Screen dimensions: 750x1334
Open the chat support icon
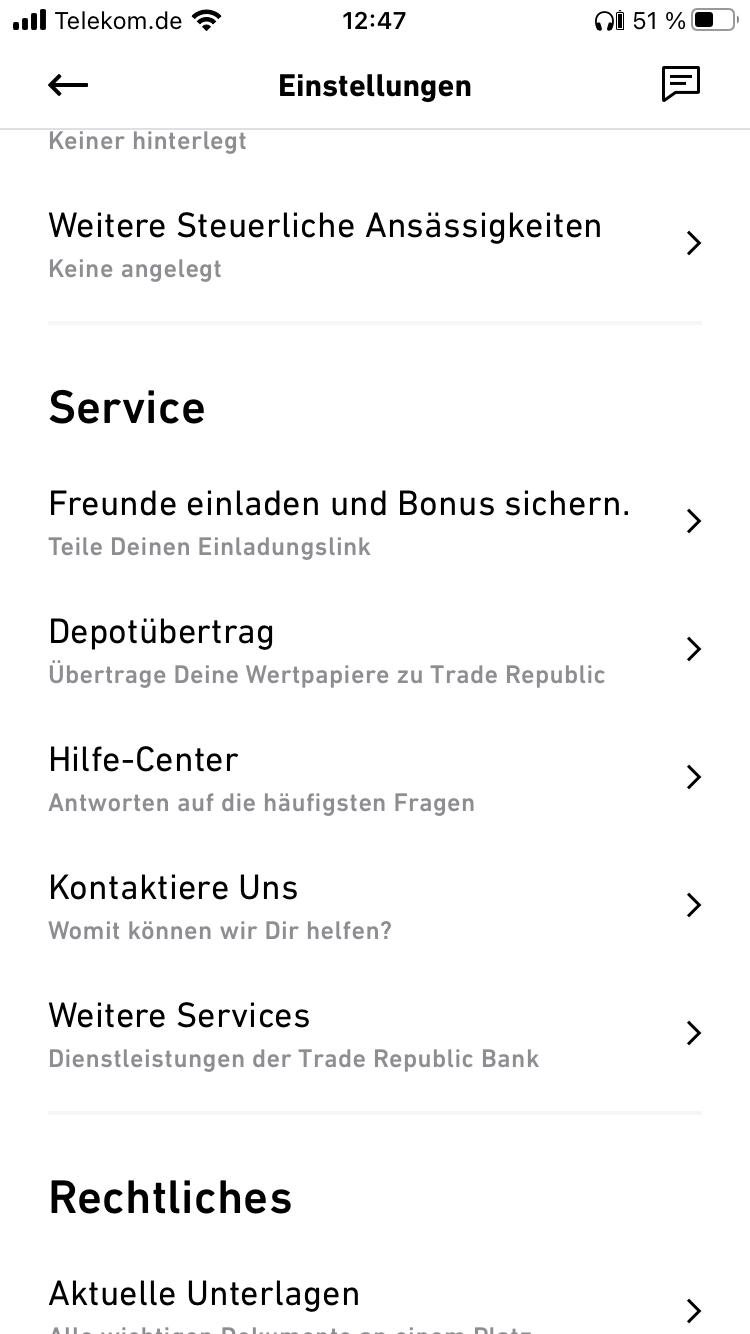680,85
